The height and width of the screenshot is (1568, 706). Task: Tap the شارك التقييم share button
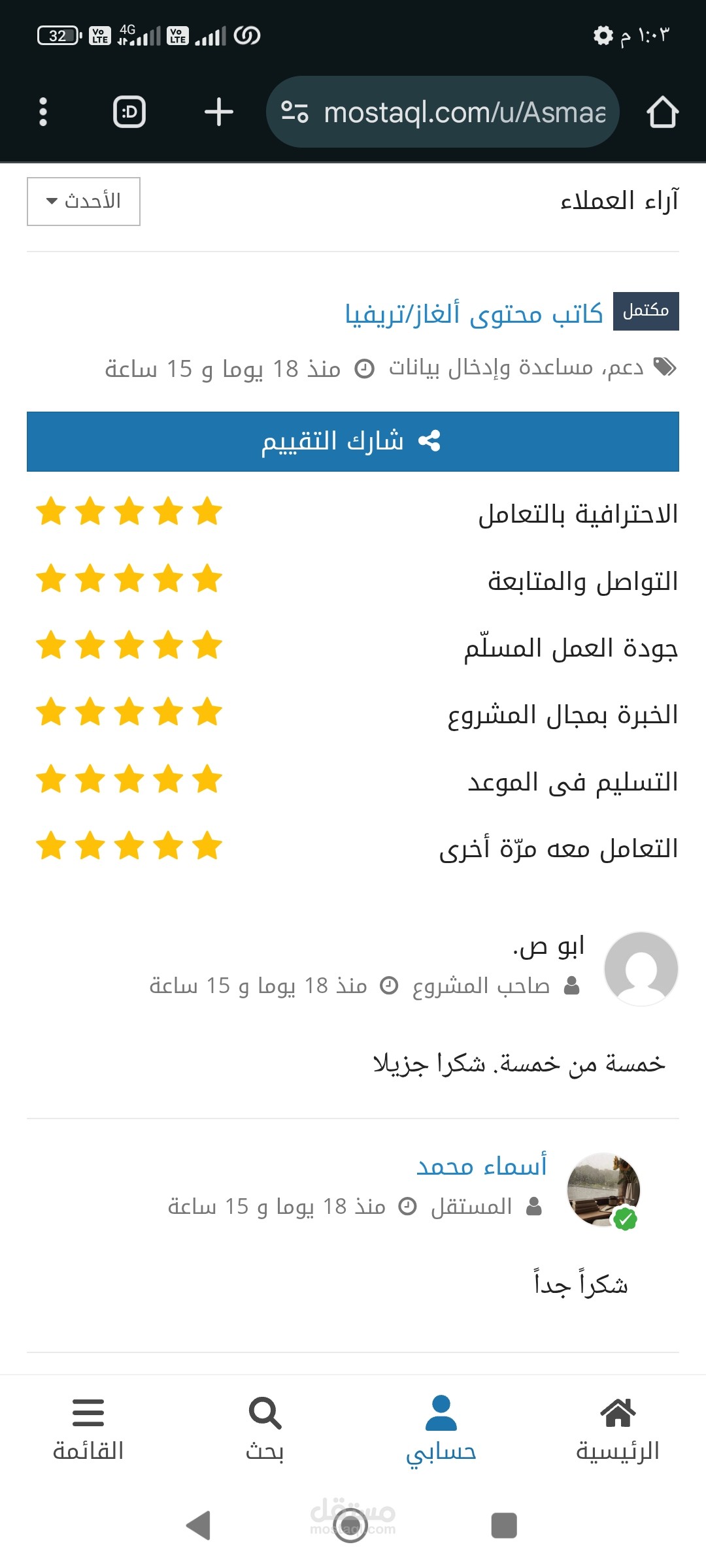click(353, 441)
